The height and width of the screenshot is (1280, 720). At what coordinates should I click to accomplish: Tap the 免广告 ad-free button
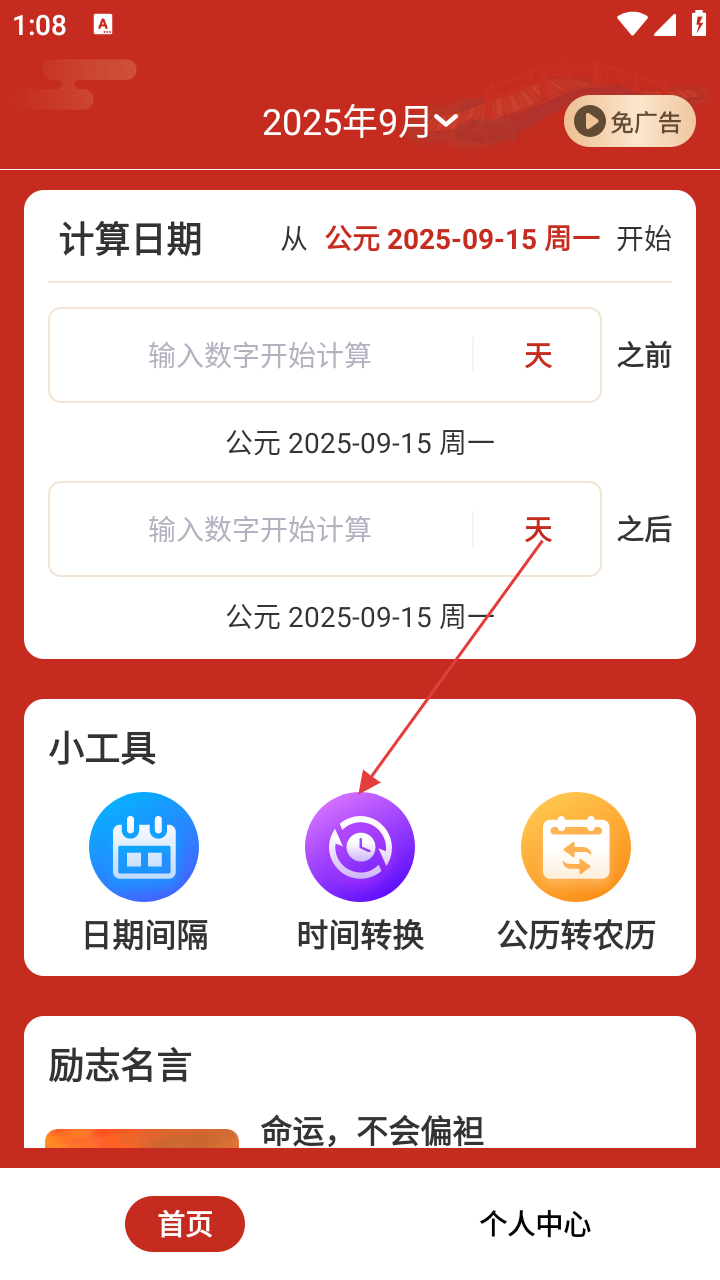point(630,122)
